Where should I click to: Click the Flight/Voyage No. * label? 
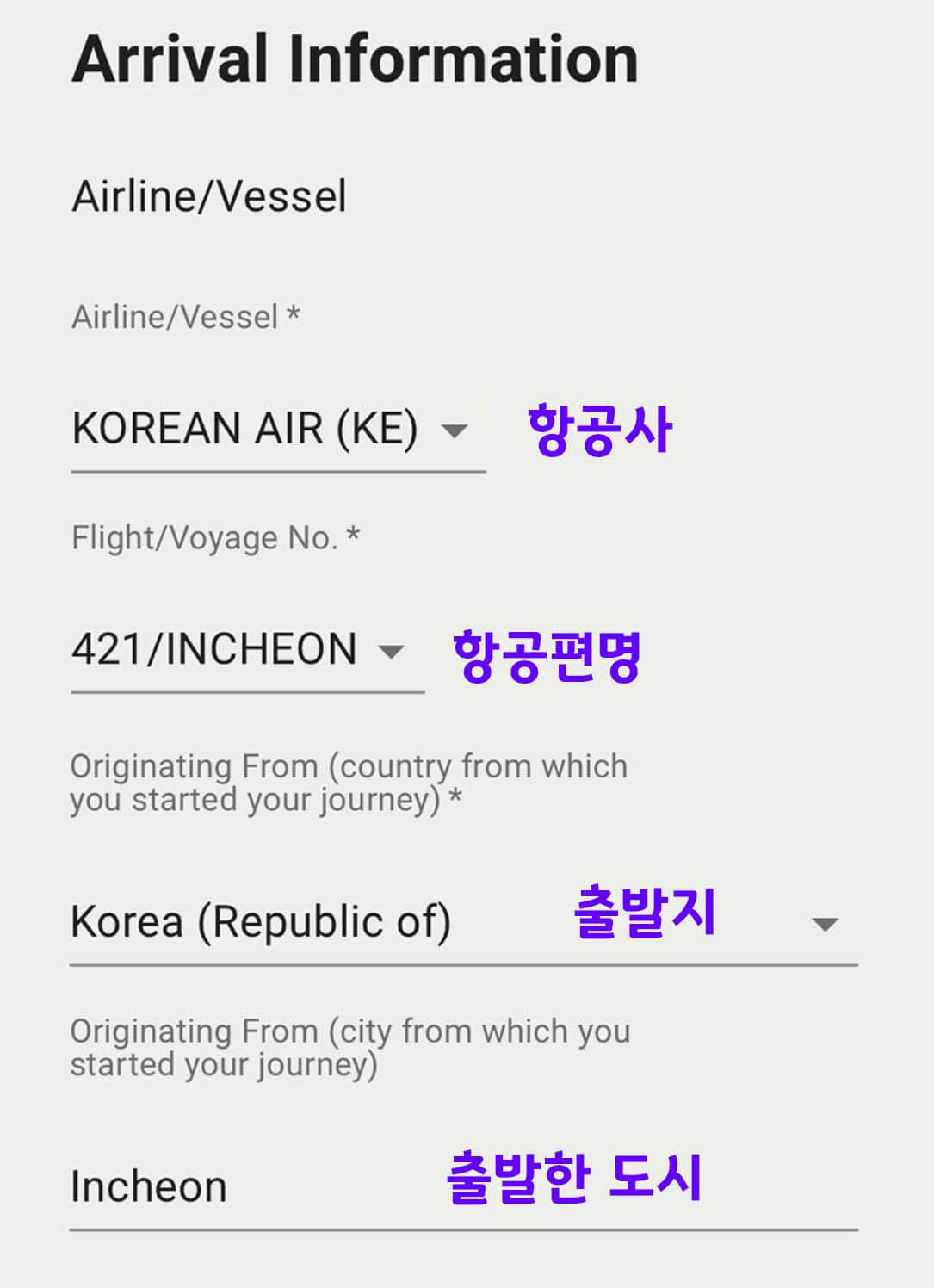pyautogui.click(x=216, y=536)
